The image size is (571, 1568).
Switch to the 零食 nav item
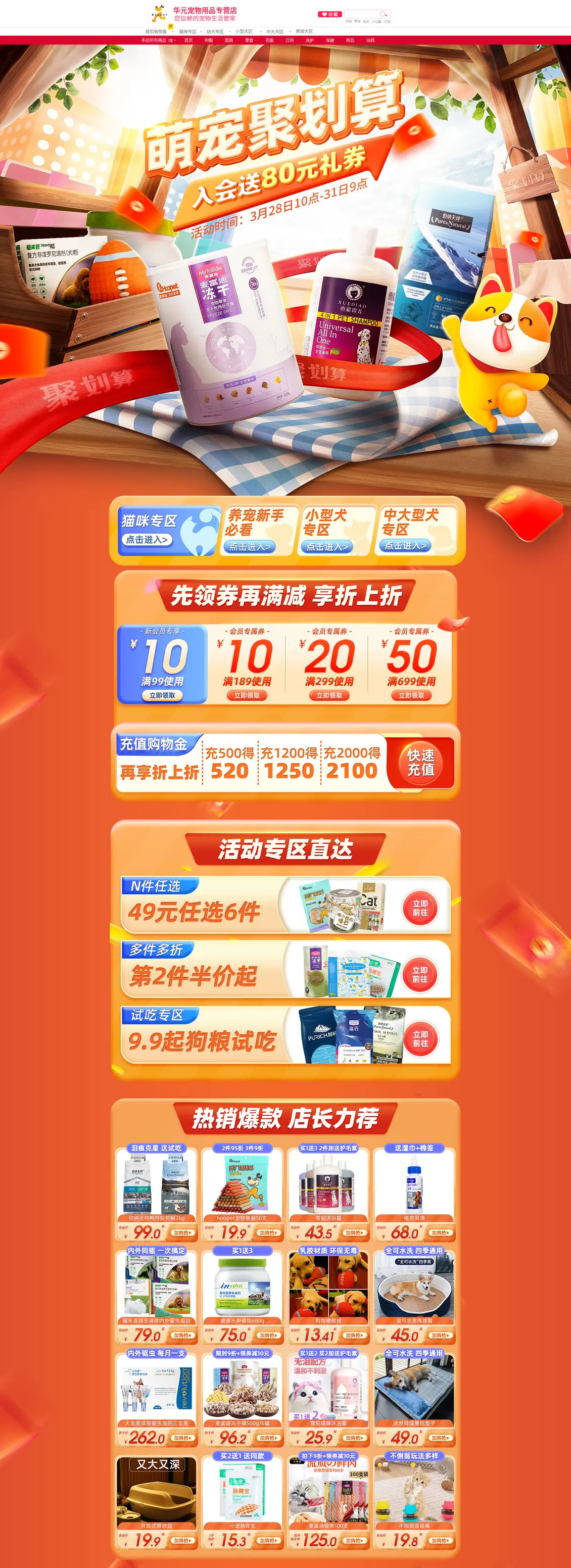coord(249,40)
